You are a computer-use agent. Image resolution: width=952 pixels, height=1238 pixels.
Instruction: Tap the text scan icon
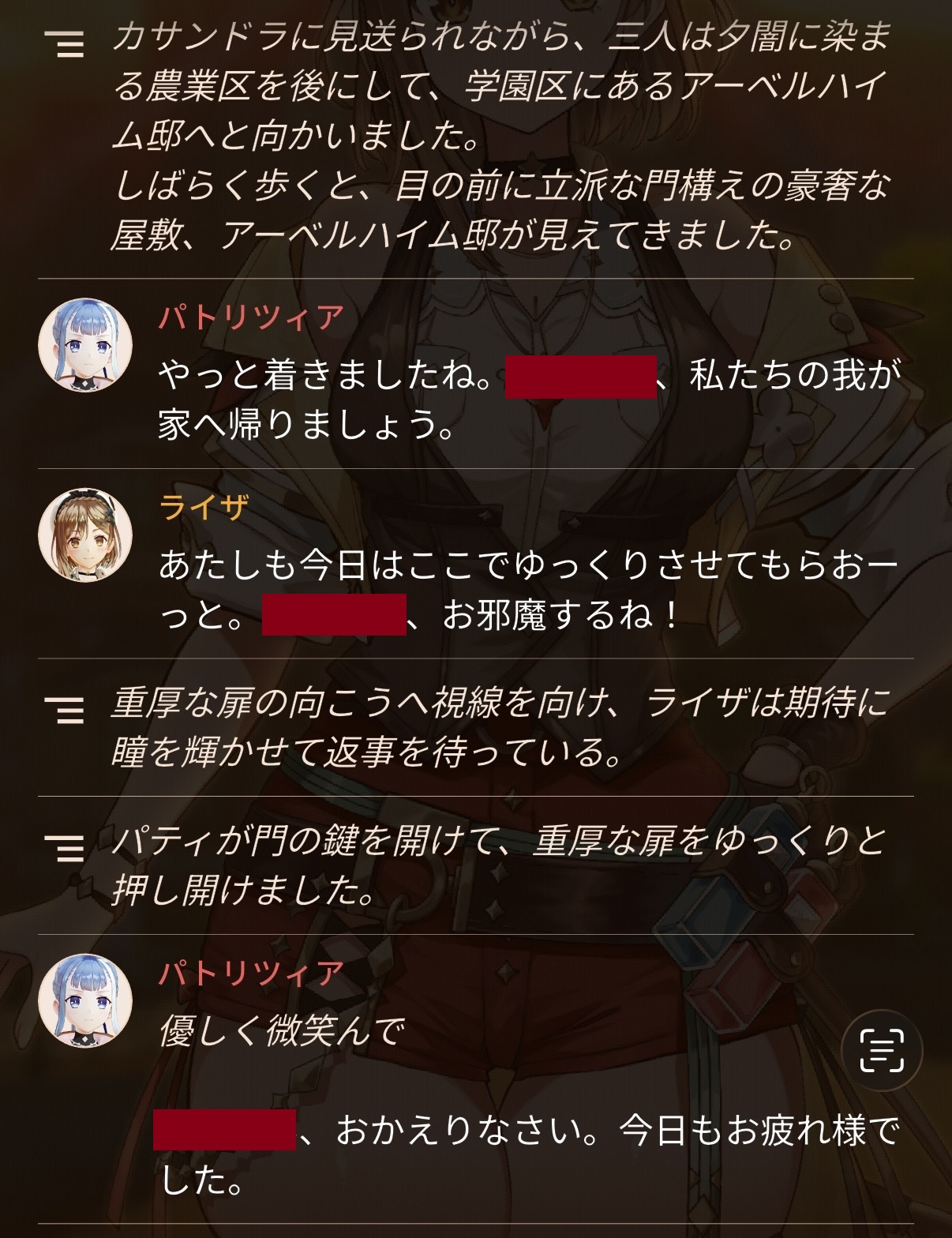(x=882, y=1051)
